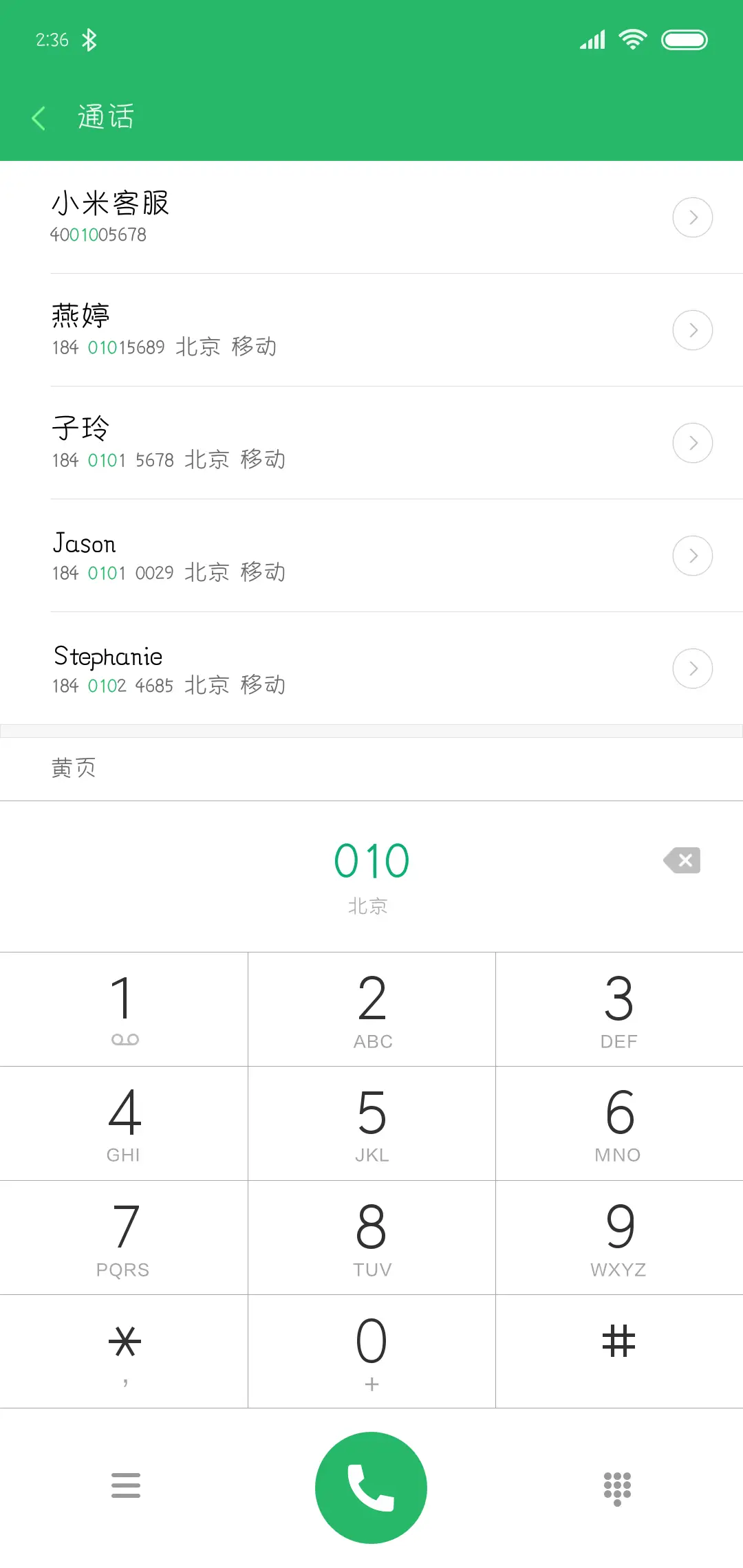Viewport: 743px width, 1568px height.
Task: Tap Stephanie's call log entry
Action: tap(275, 668)
